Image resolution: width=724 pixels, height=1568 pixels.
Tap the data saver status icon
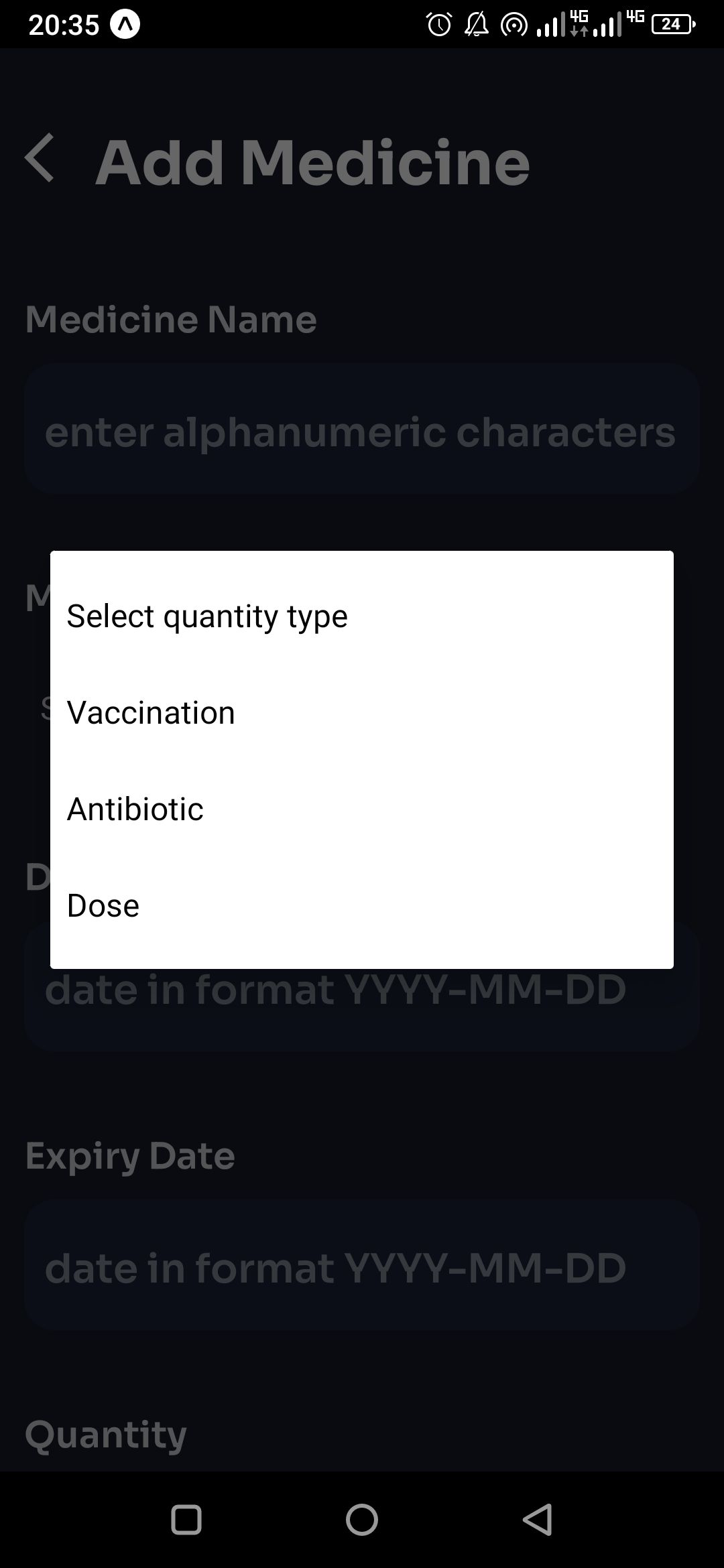click(514, 25)
